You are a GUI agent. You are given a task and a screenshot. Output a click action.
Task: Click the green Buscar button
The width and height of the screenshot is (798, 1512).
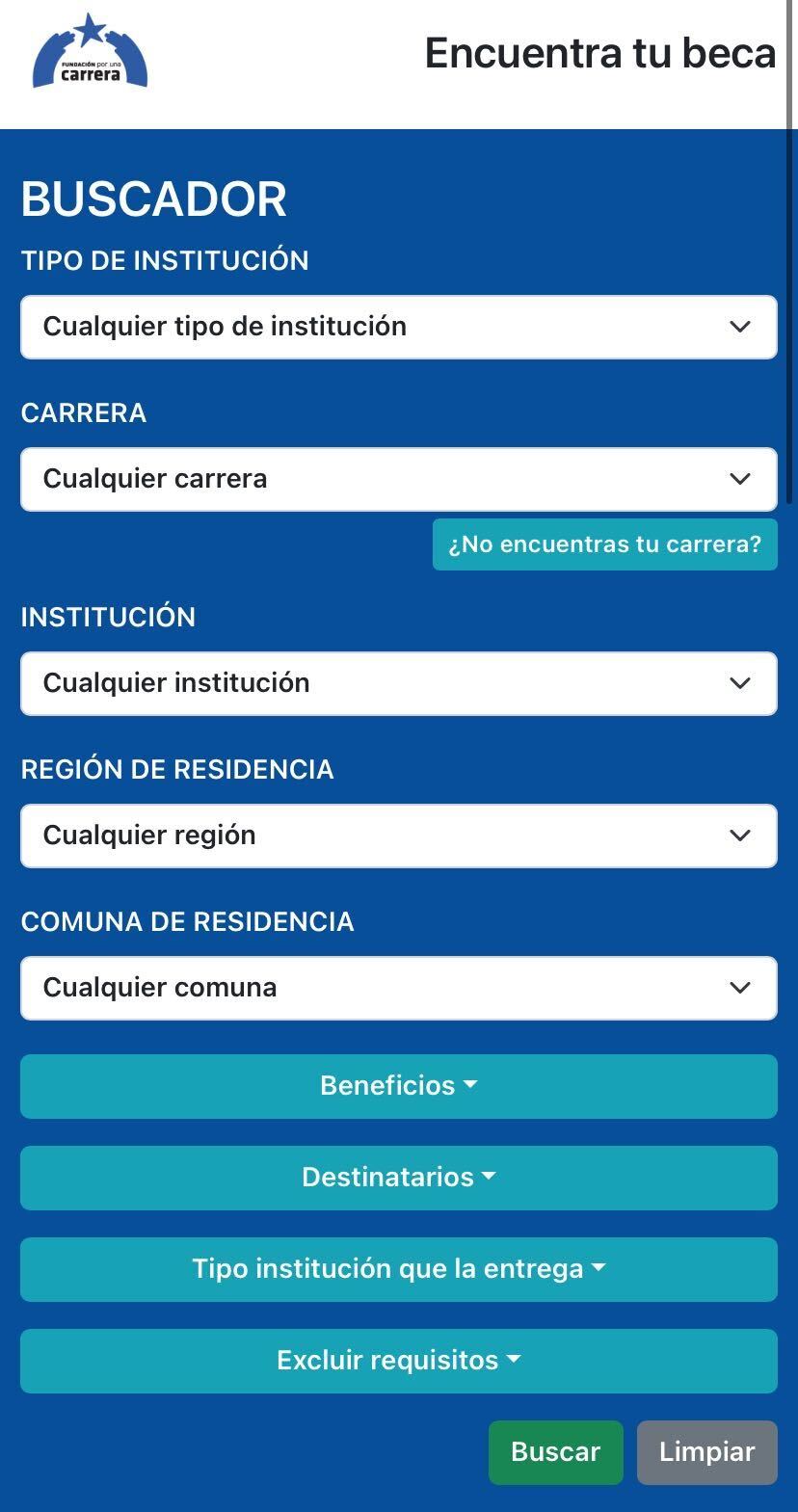555,1451
